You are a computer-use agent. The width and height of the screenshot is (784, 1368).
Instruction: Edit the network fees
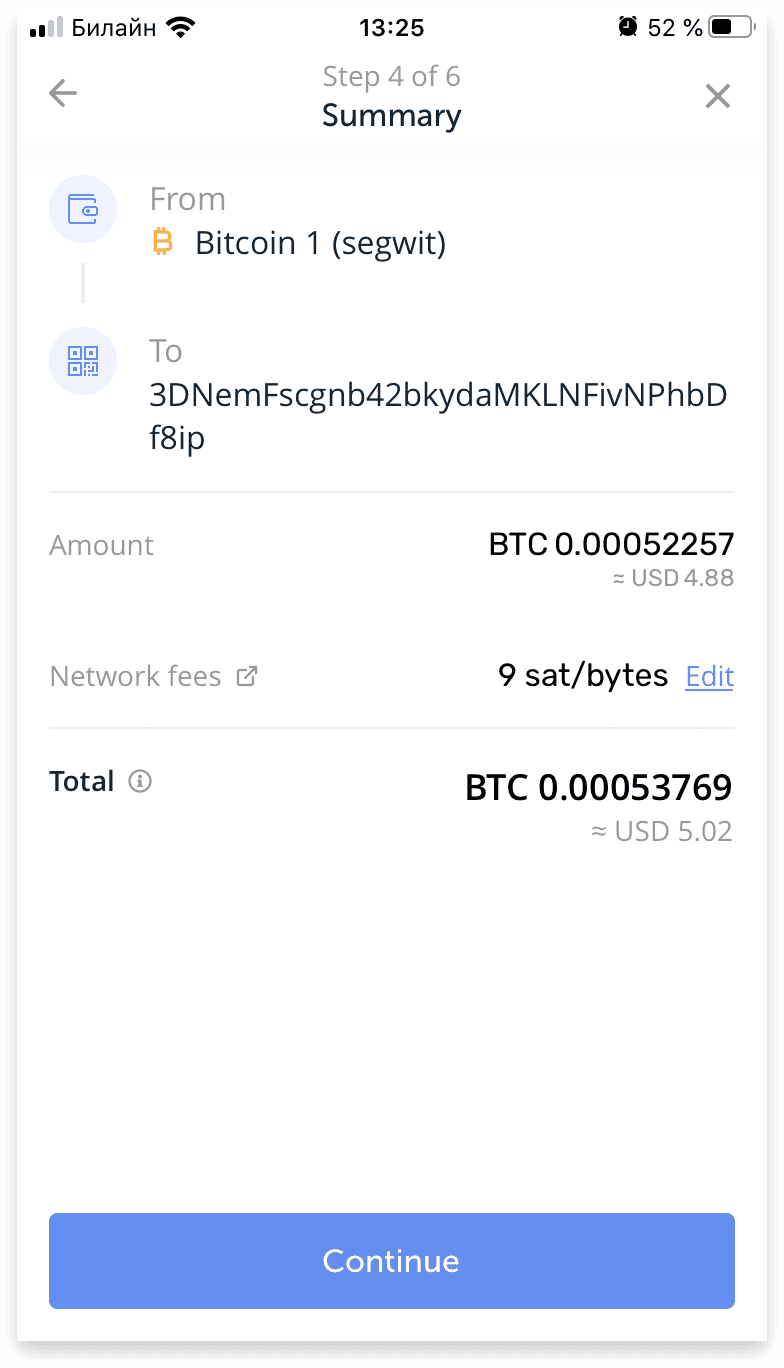click(x=710, y=677)
